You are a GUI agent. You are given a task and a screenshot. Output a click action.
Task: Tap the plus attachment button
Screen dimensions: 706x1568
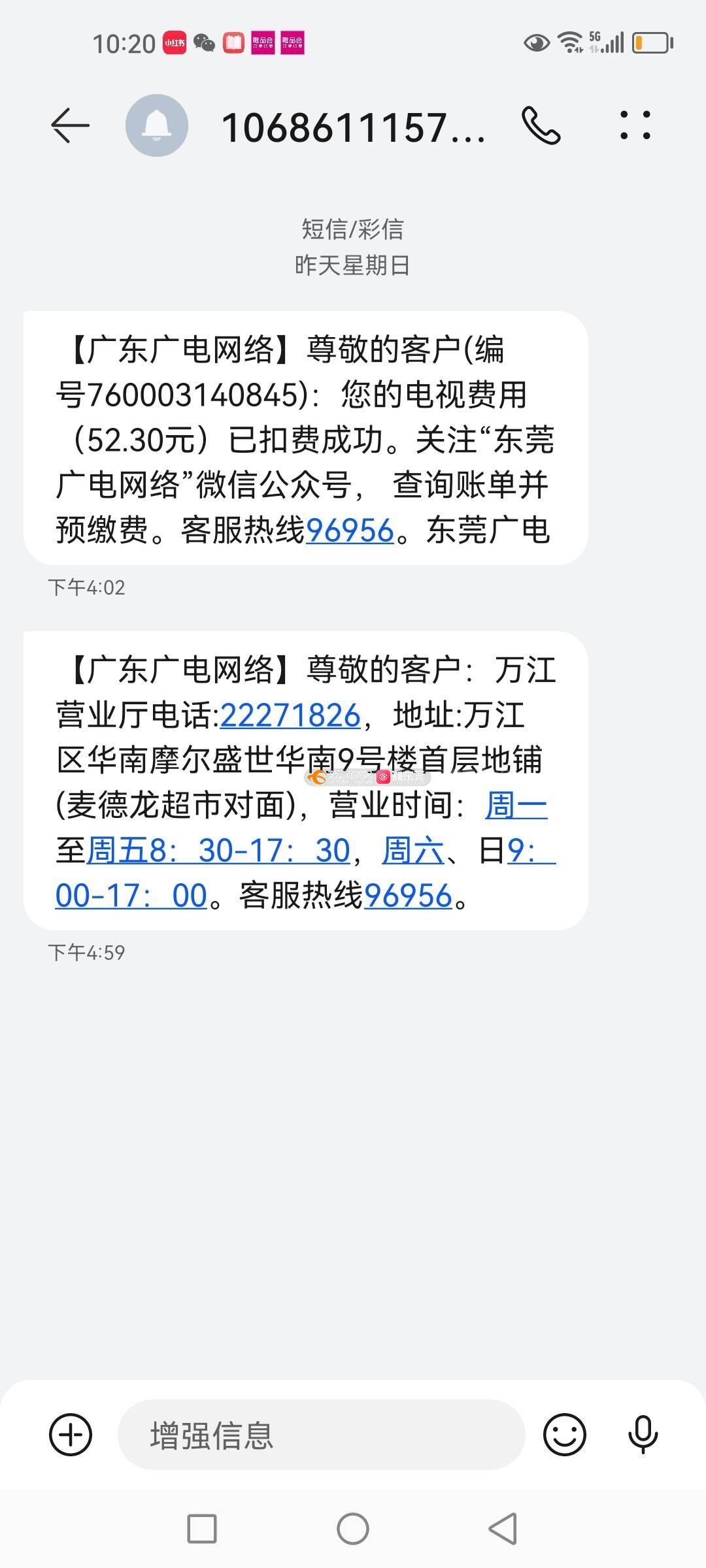71,1435
